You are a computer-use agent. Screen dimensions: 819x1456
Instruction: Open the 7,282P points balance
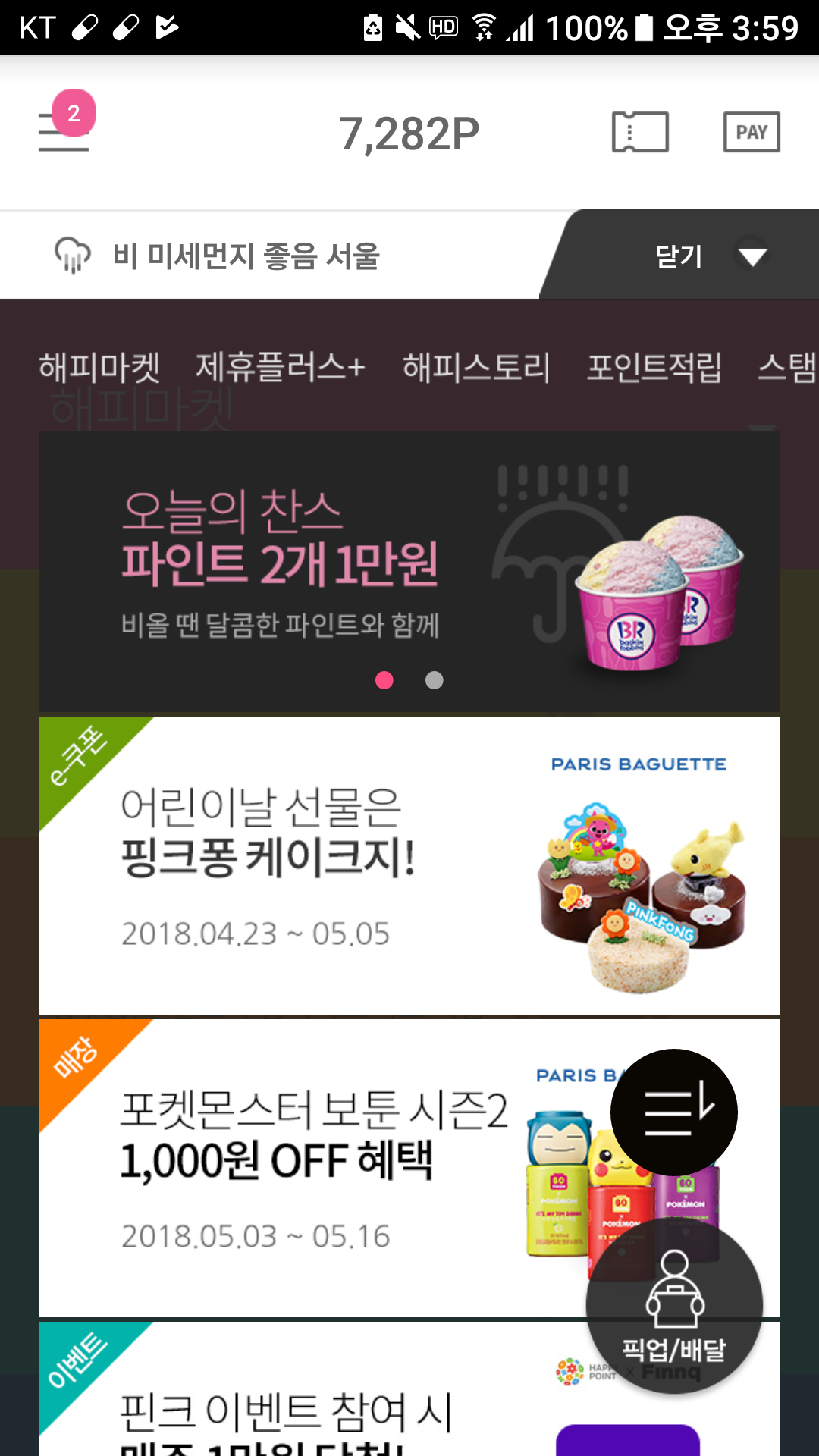pos(409,133)
